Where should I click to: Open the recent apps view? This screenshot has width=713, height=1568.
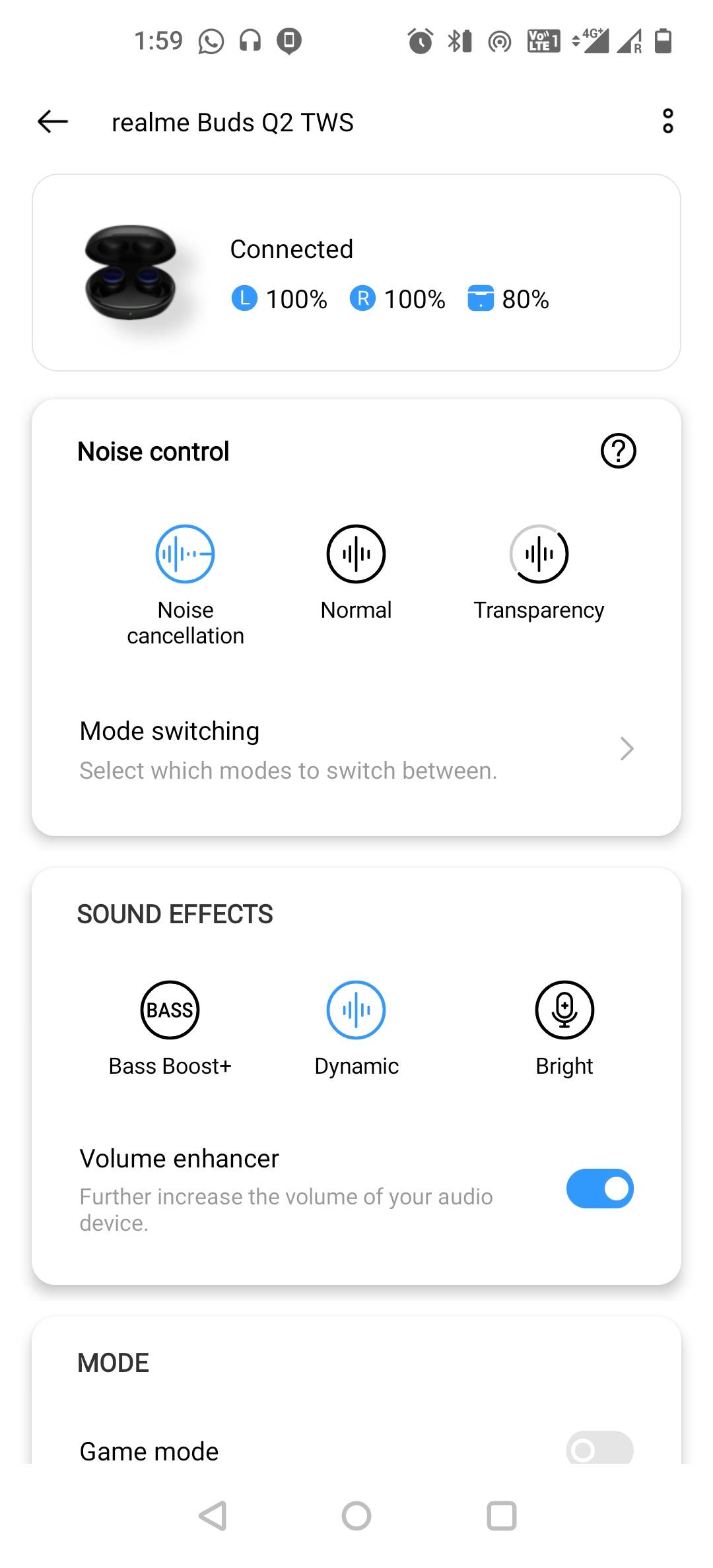click(501, 1516)
